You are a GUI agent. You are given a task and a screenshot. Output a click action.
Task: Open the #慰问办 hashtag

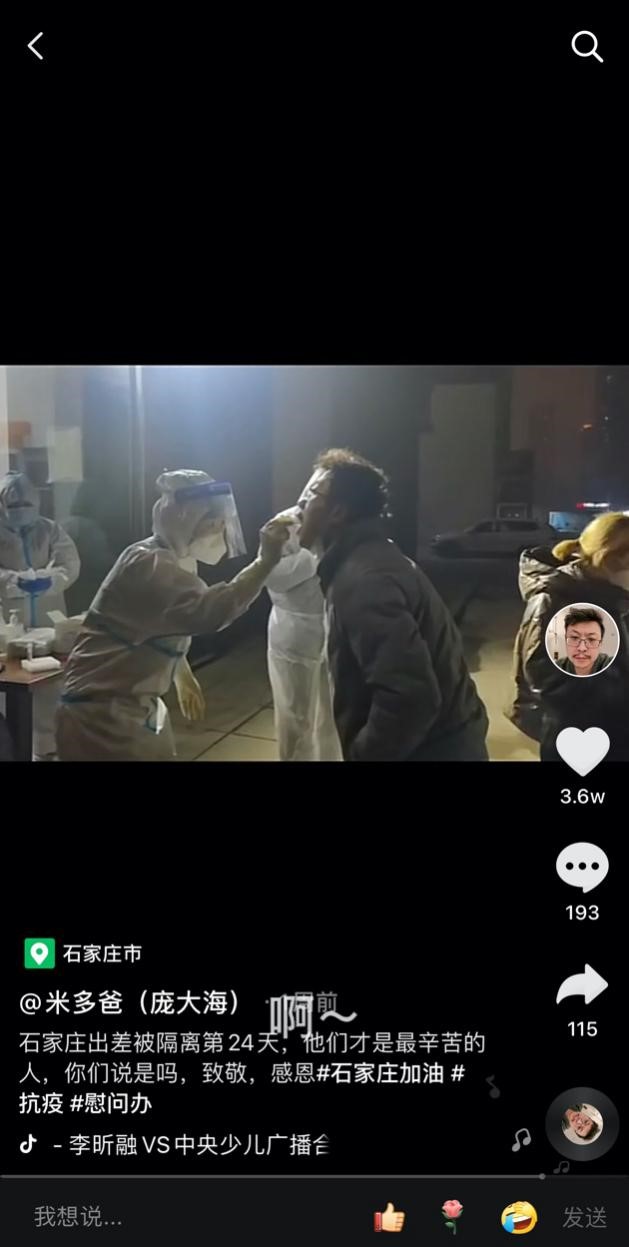111,1103
